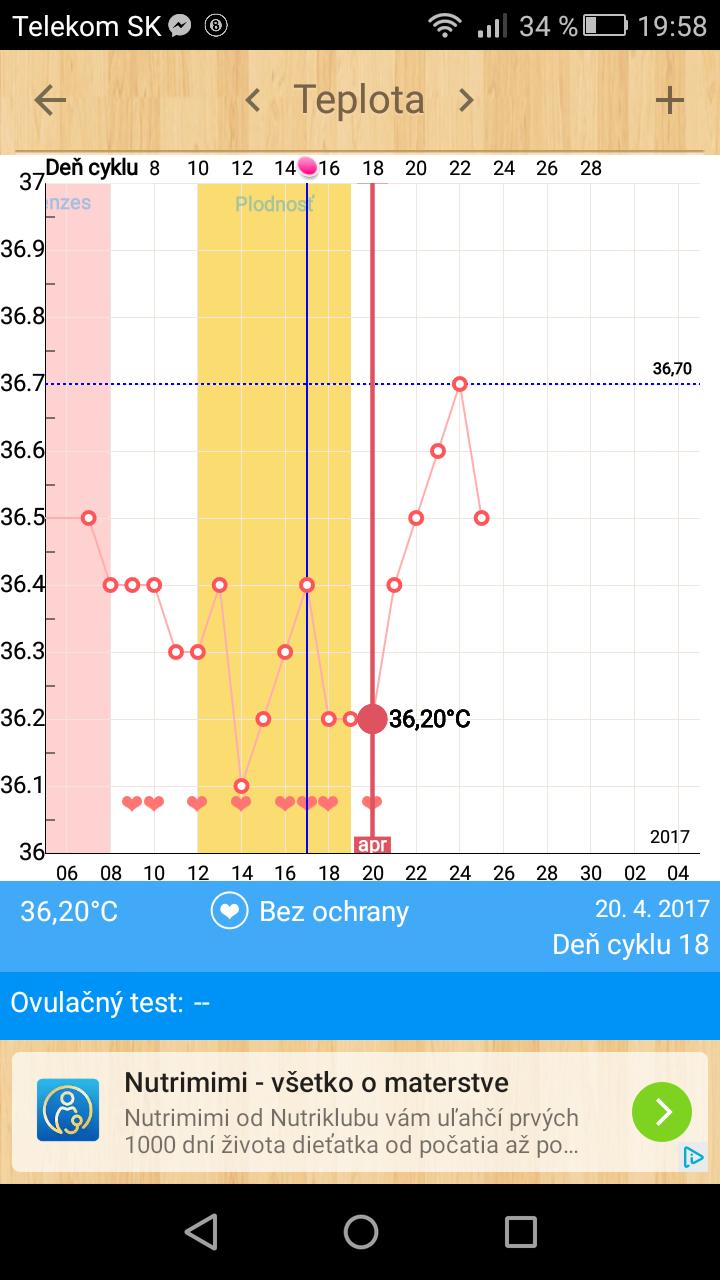Screen dimensions: 720x1280
Task: Tap the system home button
Action: pos(360,1232)
